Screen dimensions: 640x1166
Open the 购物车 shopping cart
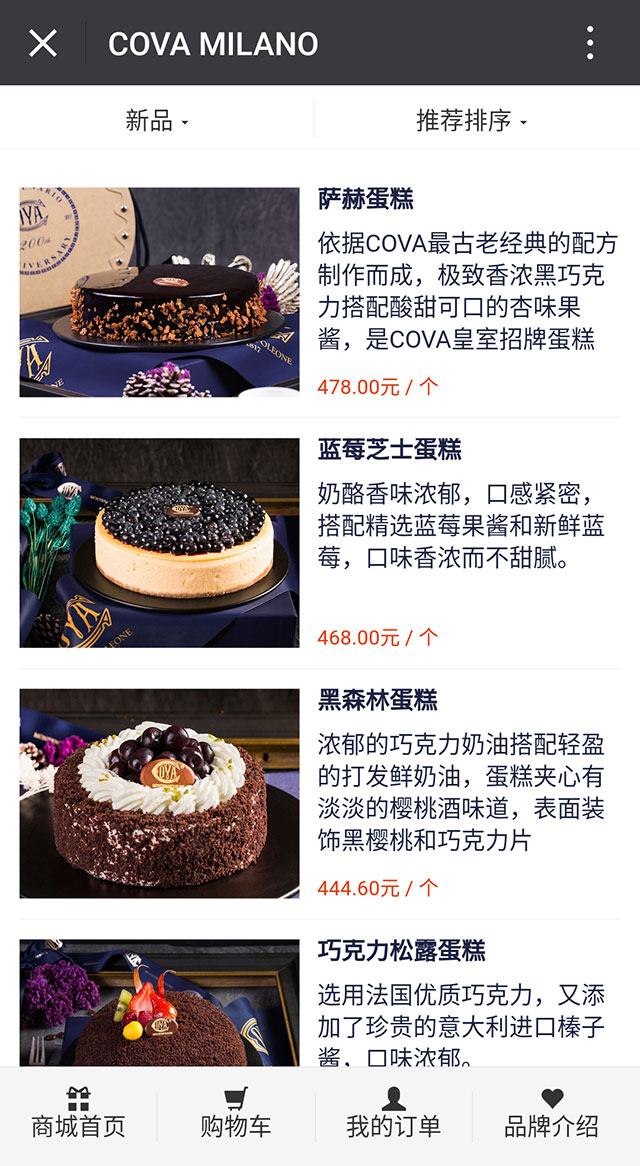click(x=236, y=1115)
